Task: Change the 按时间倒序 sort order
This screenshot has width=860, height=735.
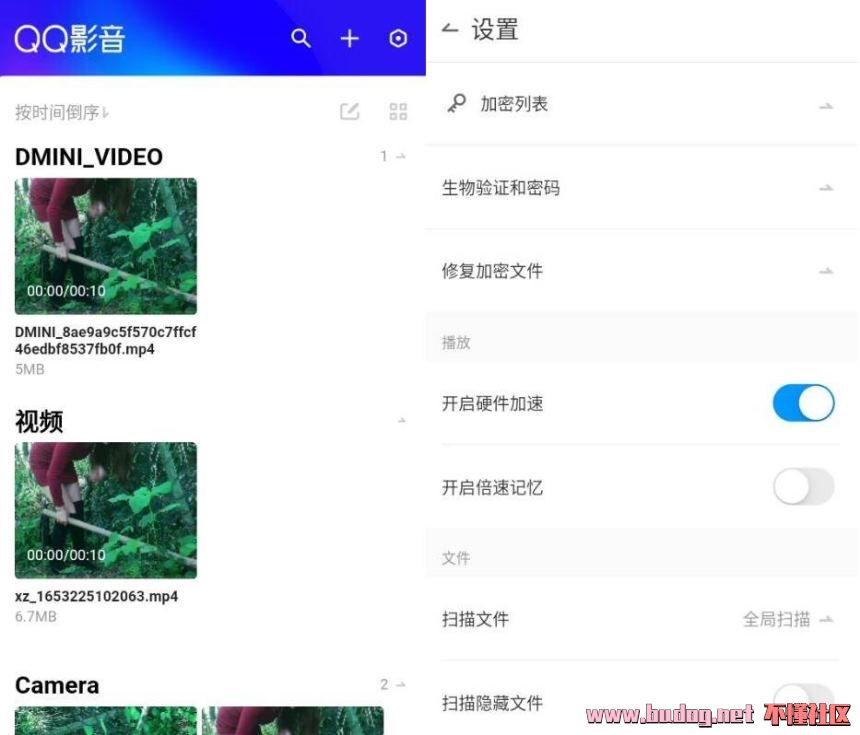Action: tap(62, 113)
